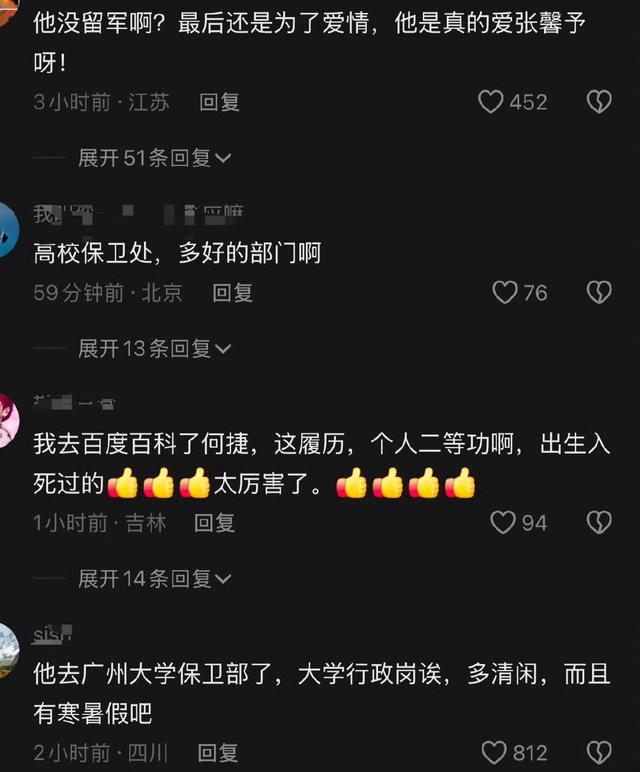Dislike the comment from 北京
Image resolution: width=640 pixels, height=772 pixels.
[x=599, y=292]
